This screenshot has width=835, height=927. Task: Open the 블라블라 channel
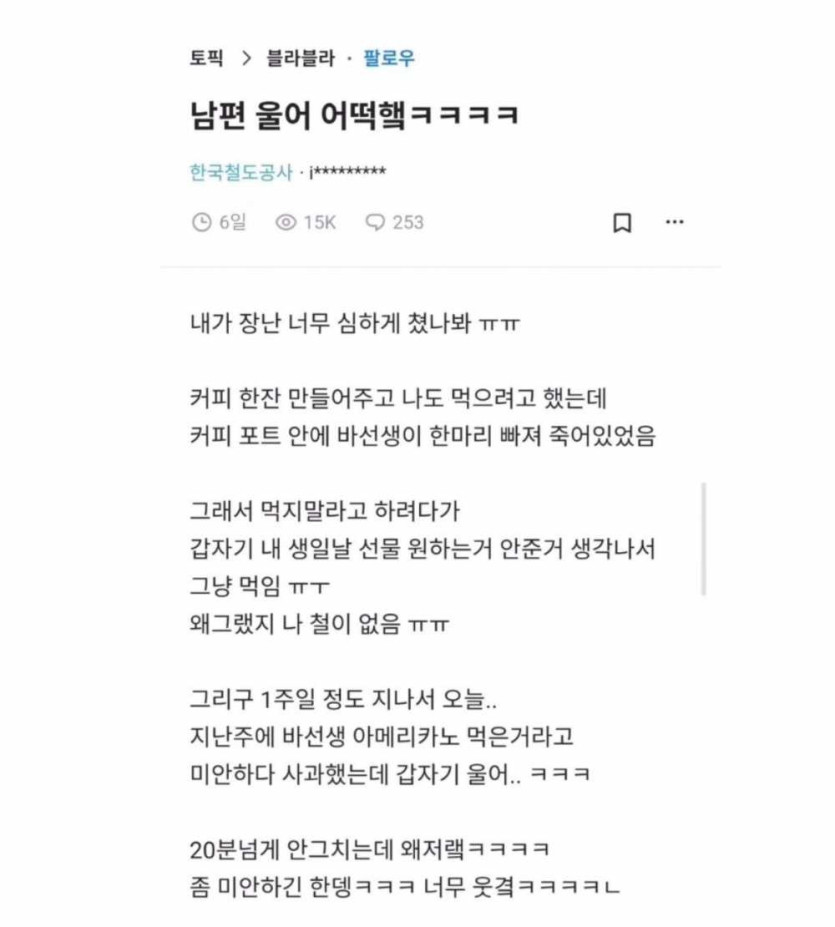300,58
